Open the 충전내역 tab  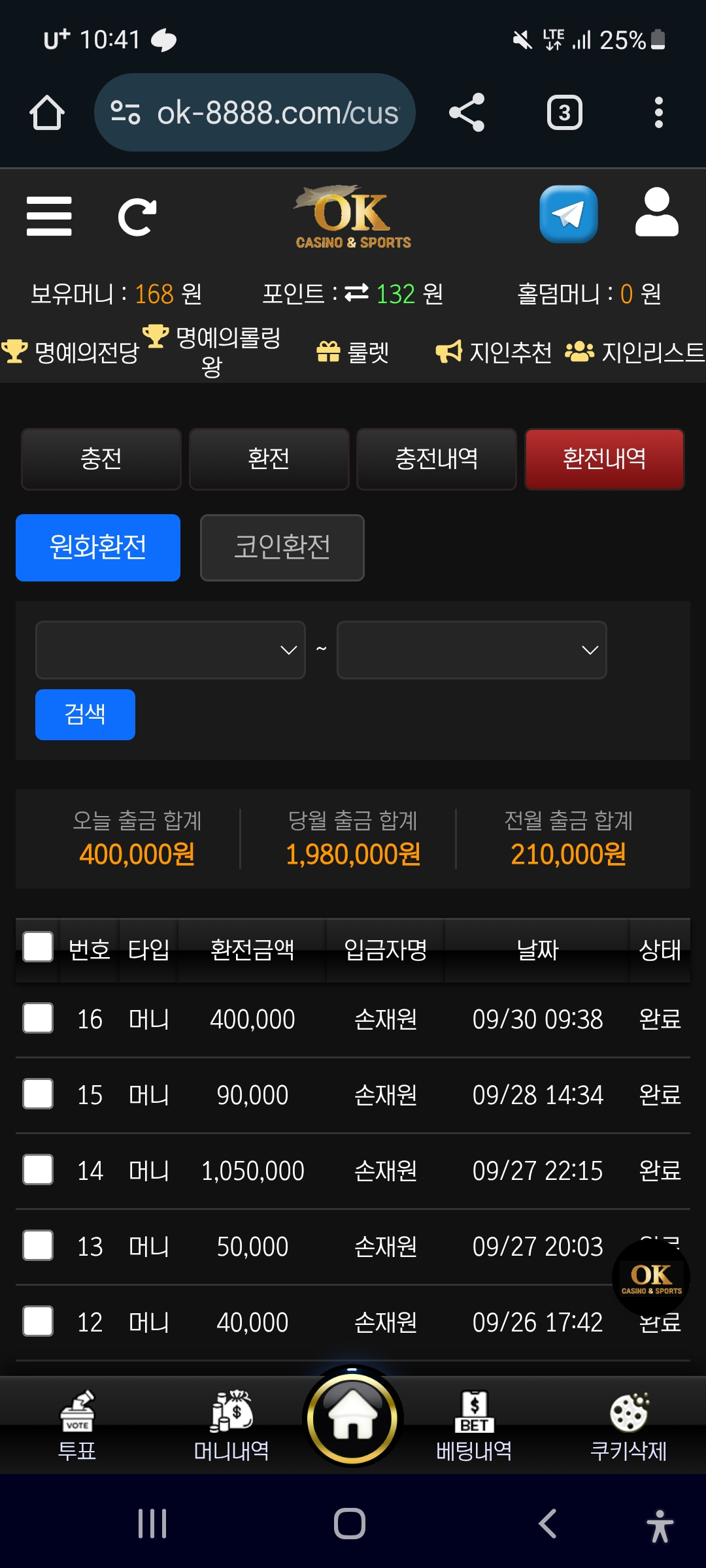(436, 459)
